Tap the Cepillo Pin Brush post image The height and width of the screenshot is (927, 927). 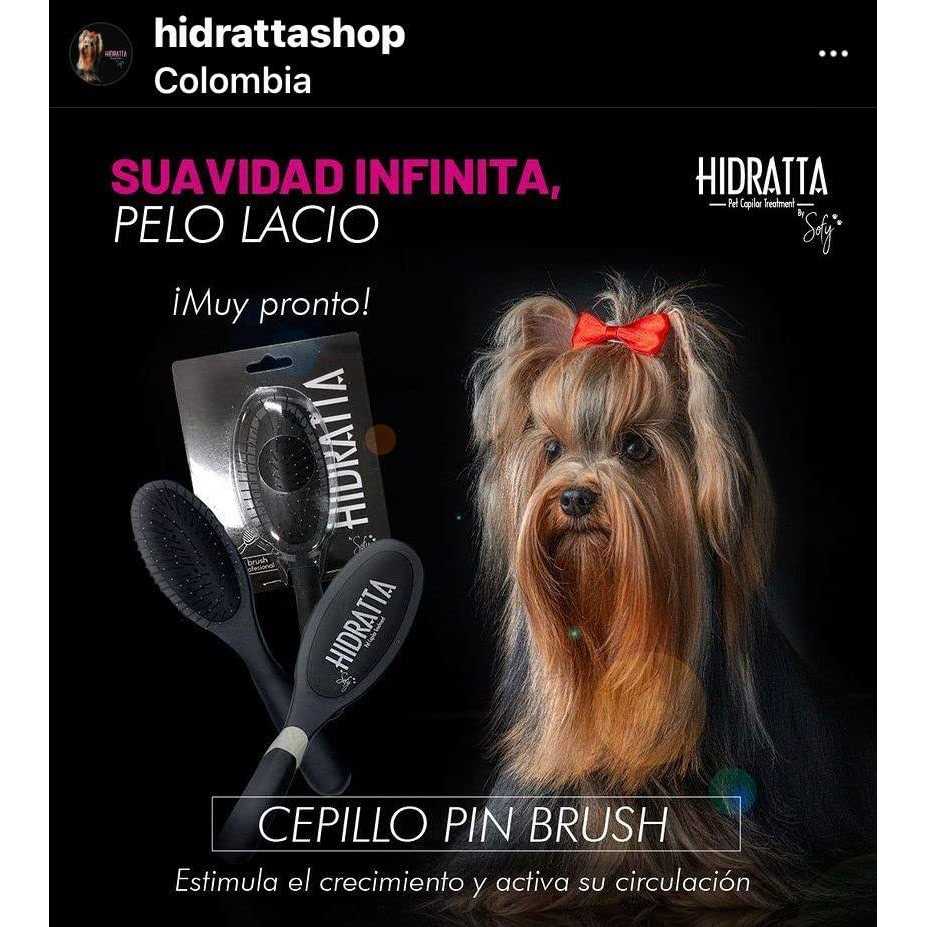[x=463, y=520]
